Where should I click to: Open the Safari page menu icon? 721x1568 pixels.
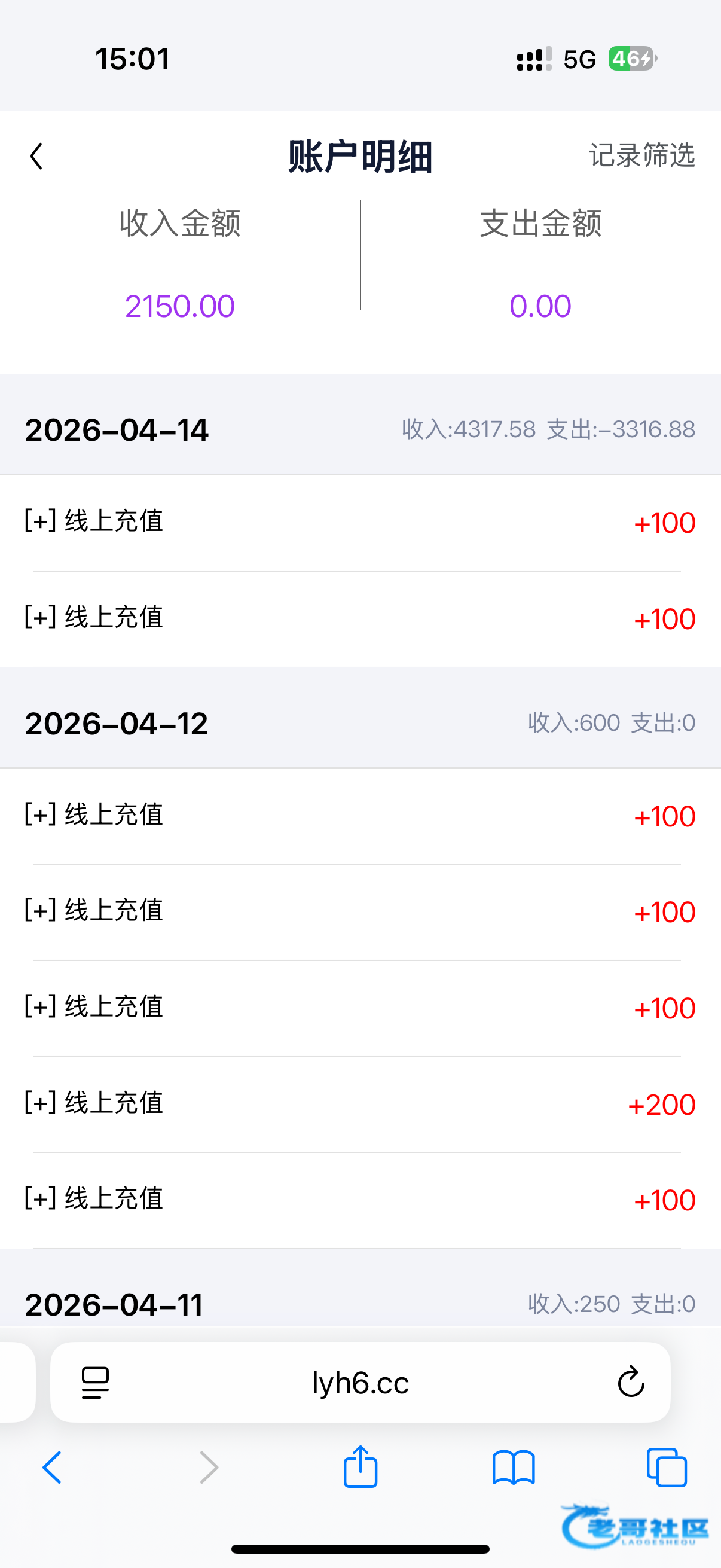click(96, 1383)
